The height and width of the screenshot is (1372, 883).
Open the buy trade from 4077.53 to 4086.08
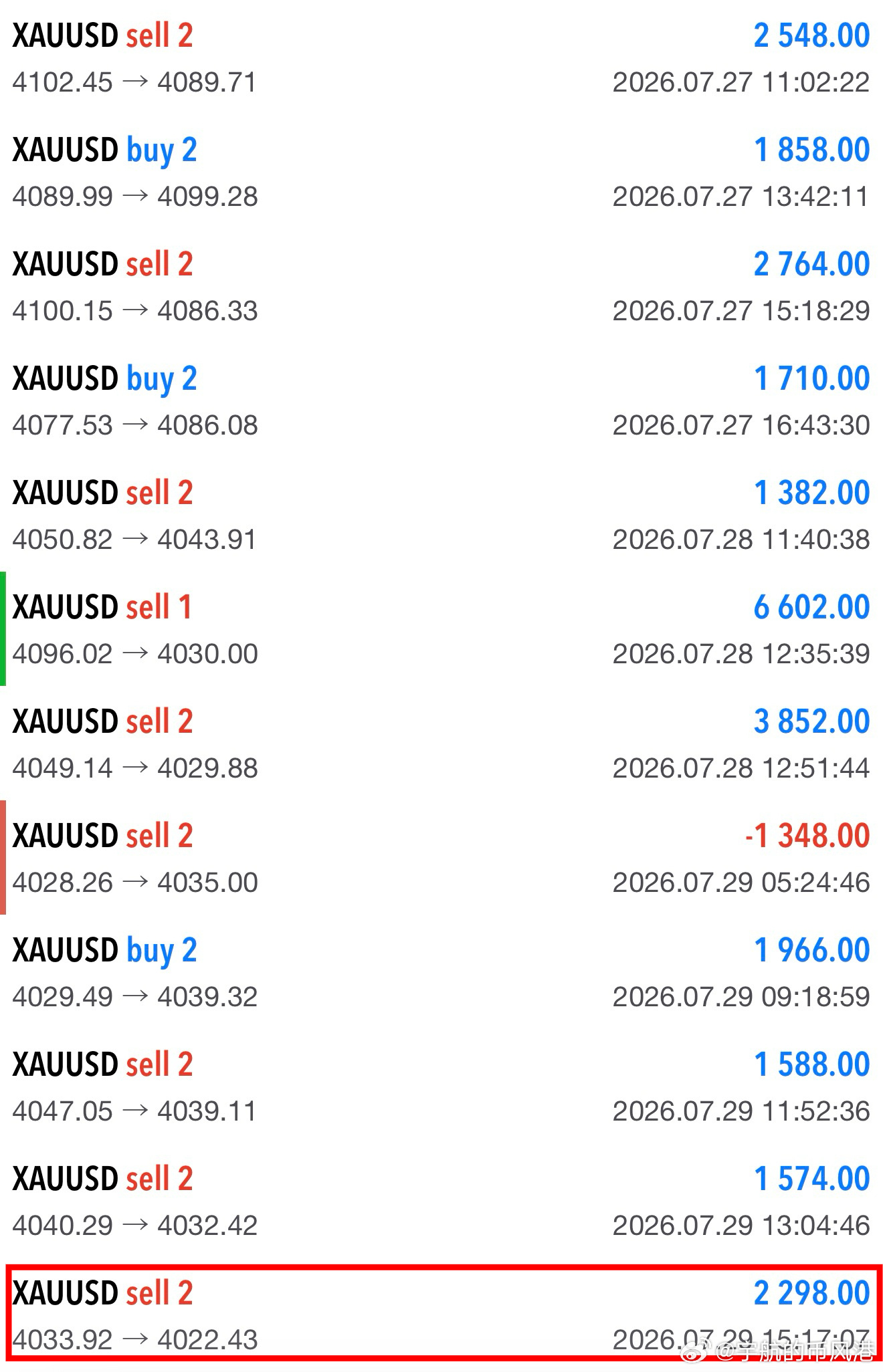441,401
